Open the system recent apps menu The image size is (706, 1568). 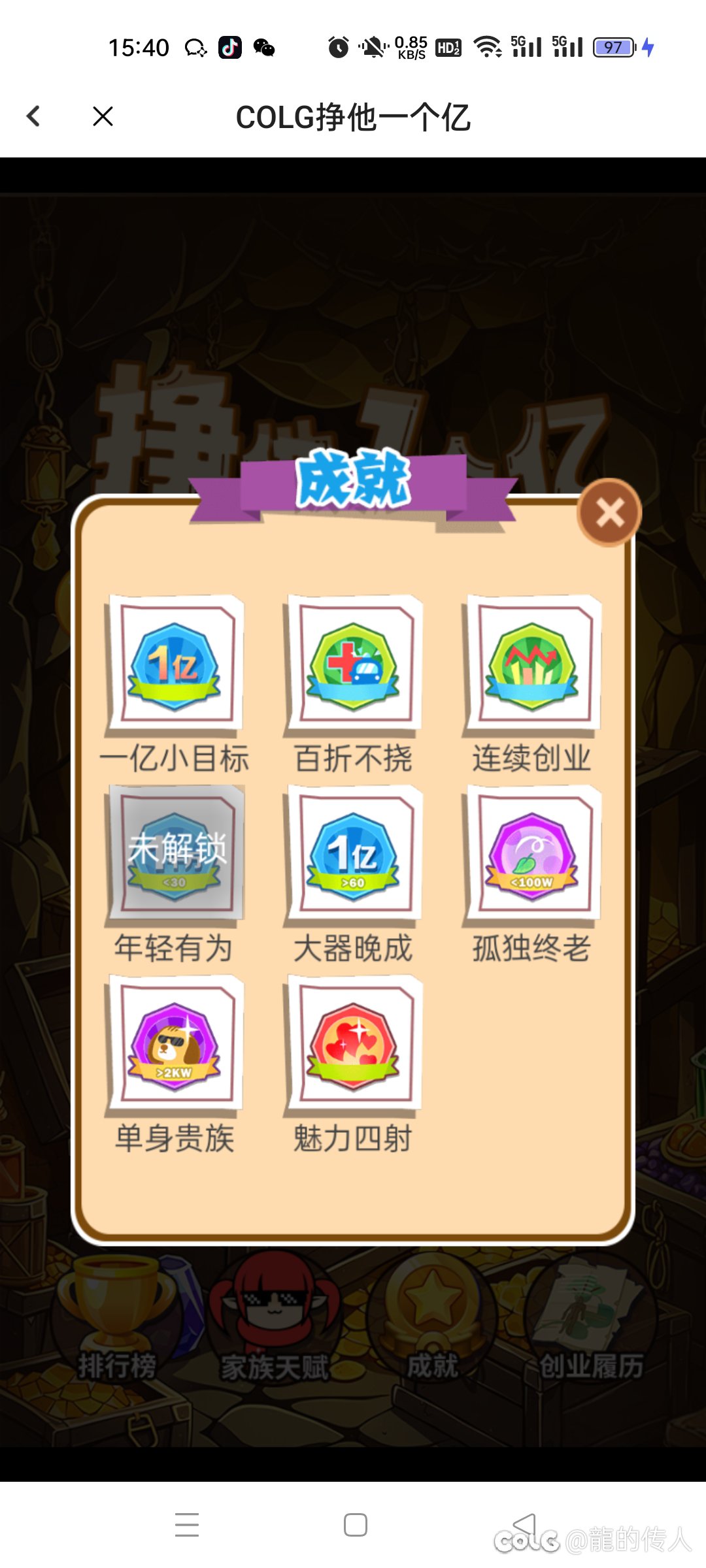click(x=187, y=1524)
